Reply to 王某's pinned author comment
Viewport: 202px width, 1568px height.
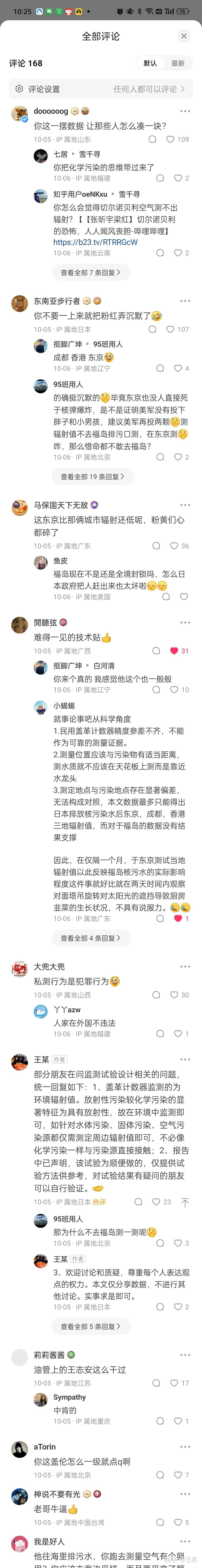coord(138,1202)
